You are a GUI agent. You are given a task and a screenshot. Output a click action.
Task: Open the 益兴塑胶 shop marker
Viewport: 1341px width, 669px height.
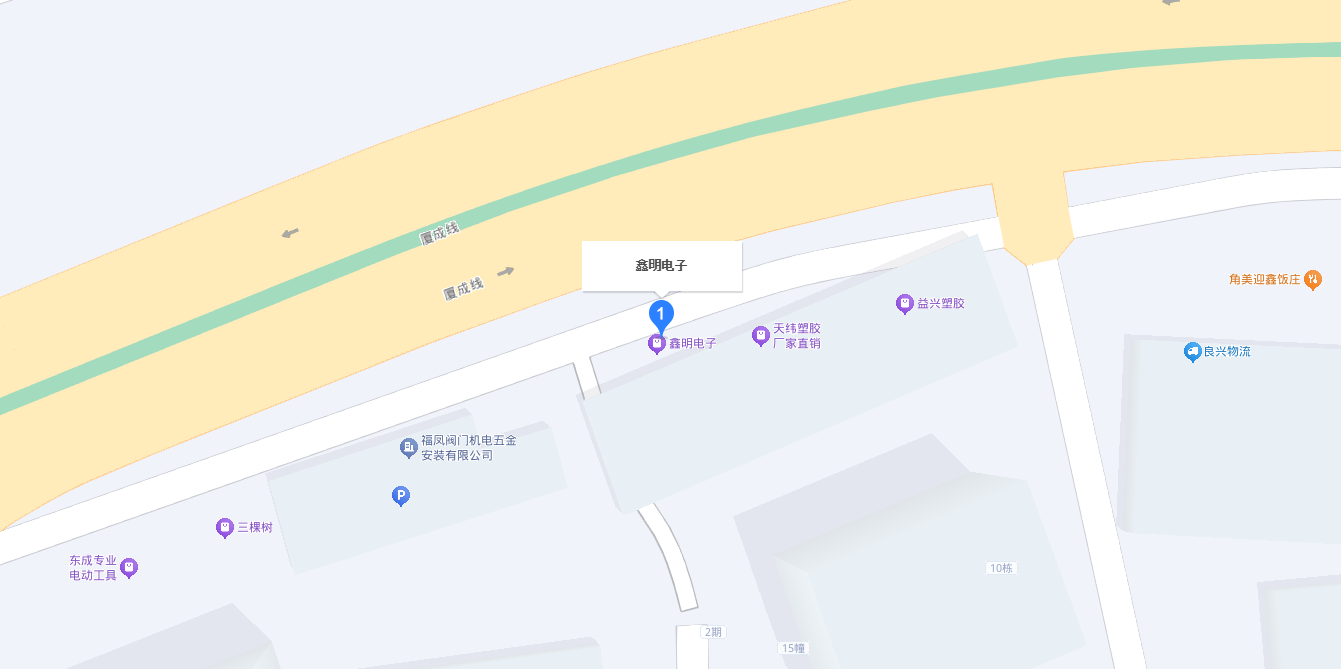(x=904, y=303)
